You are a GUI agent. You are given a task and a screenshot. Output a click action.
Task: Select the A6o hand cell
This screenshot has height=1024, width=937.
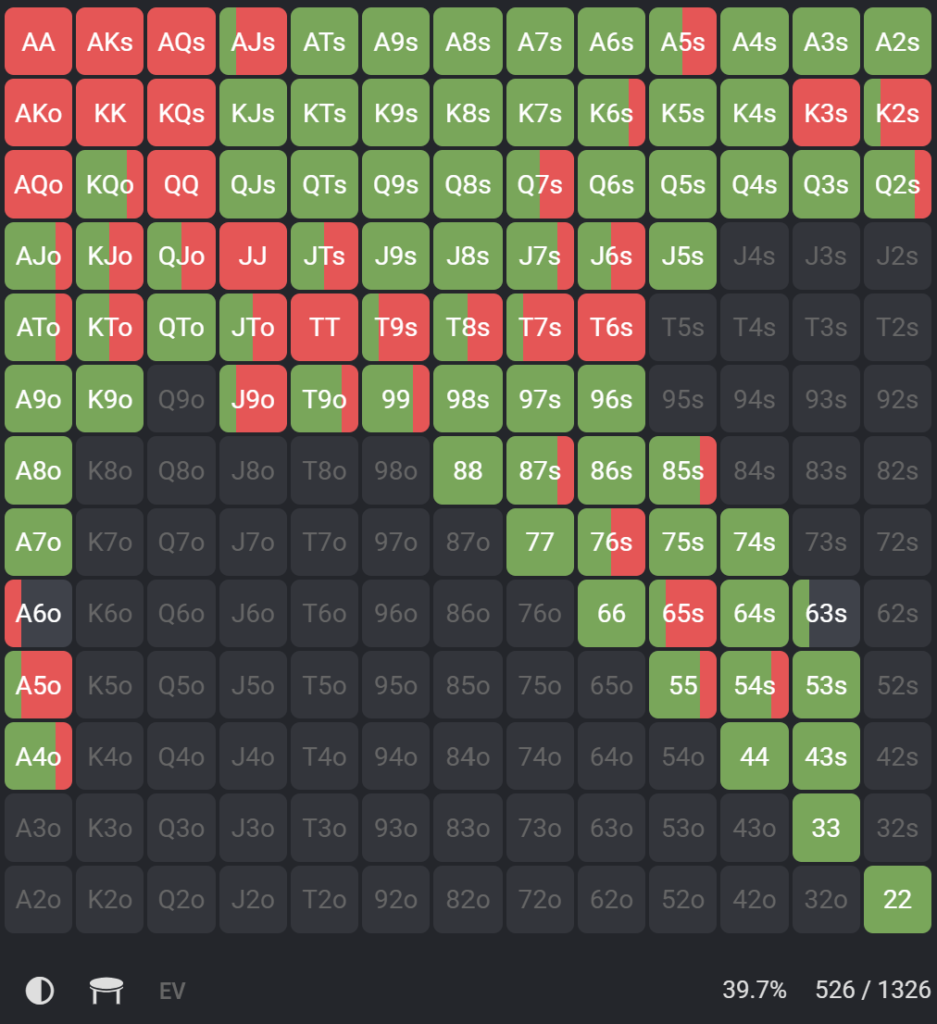pyautogui.click(x=39, y=613)
